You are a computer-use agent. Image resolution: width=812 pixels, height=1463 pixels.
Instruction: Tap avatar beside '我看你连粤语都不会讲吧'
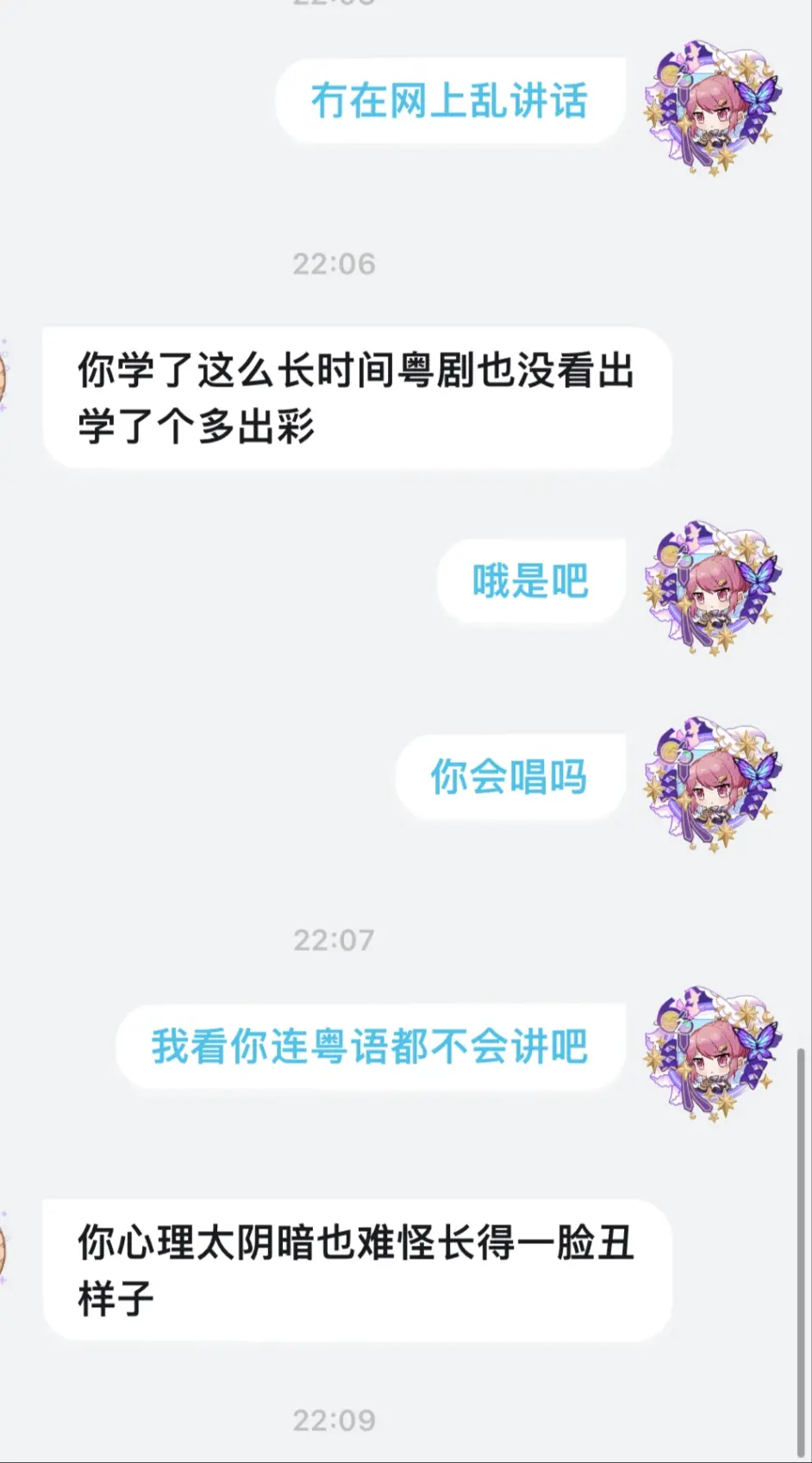point(712,1053)
